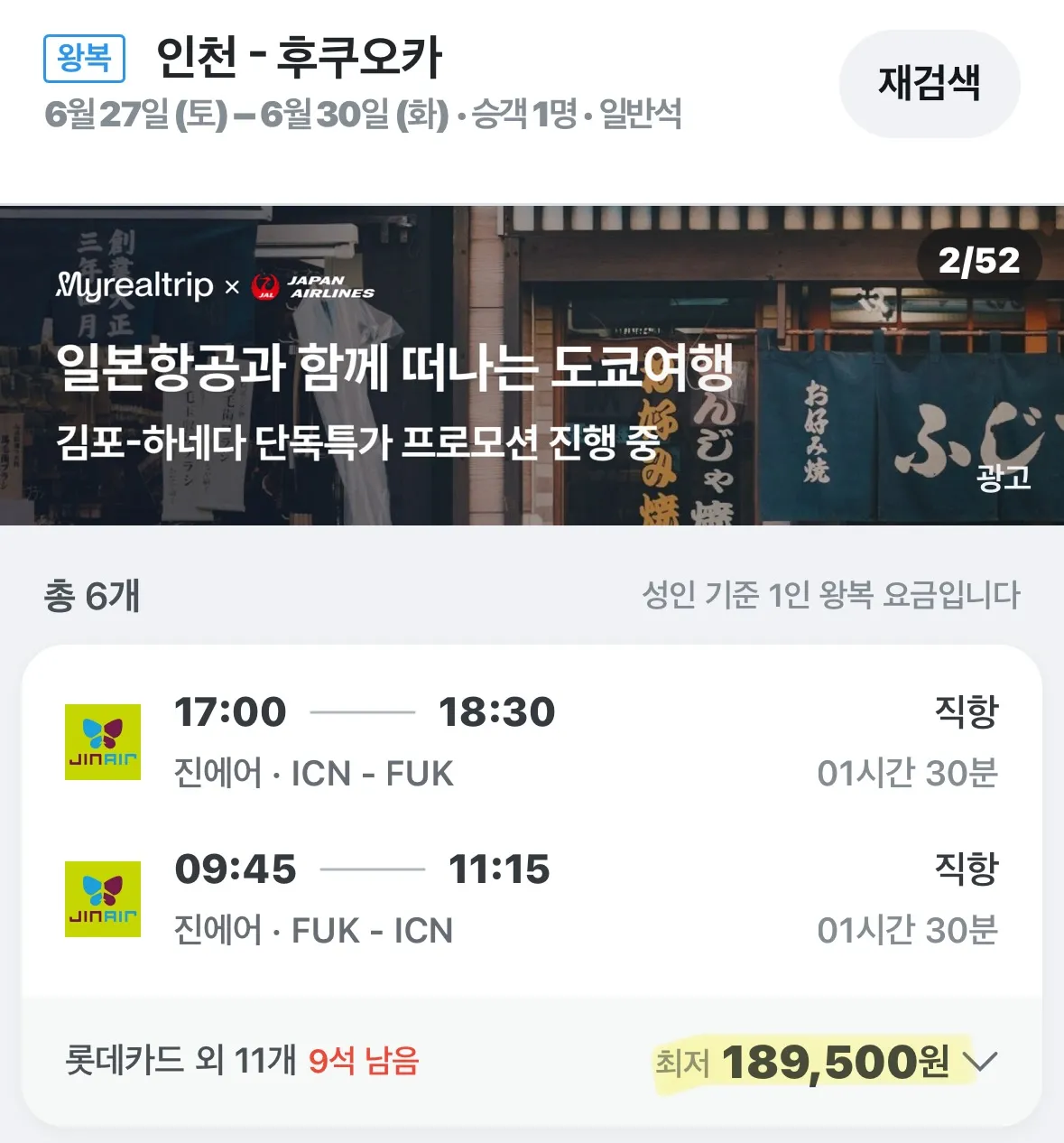This screenshot has width=1064, height=1143.
Task: Open the Japan Airlines Tokyo promotion banner
Action: [532, 366]
